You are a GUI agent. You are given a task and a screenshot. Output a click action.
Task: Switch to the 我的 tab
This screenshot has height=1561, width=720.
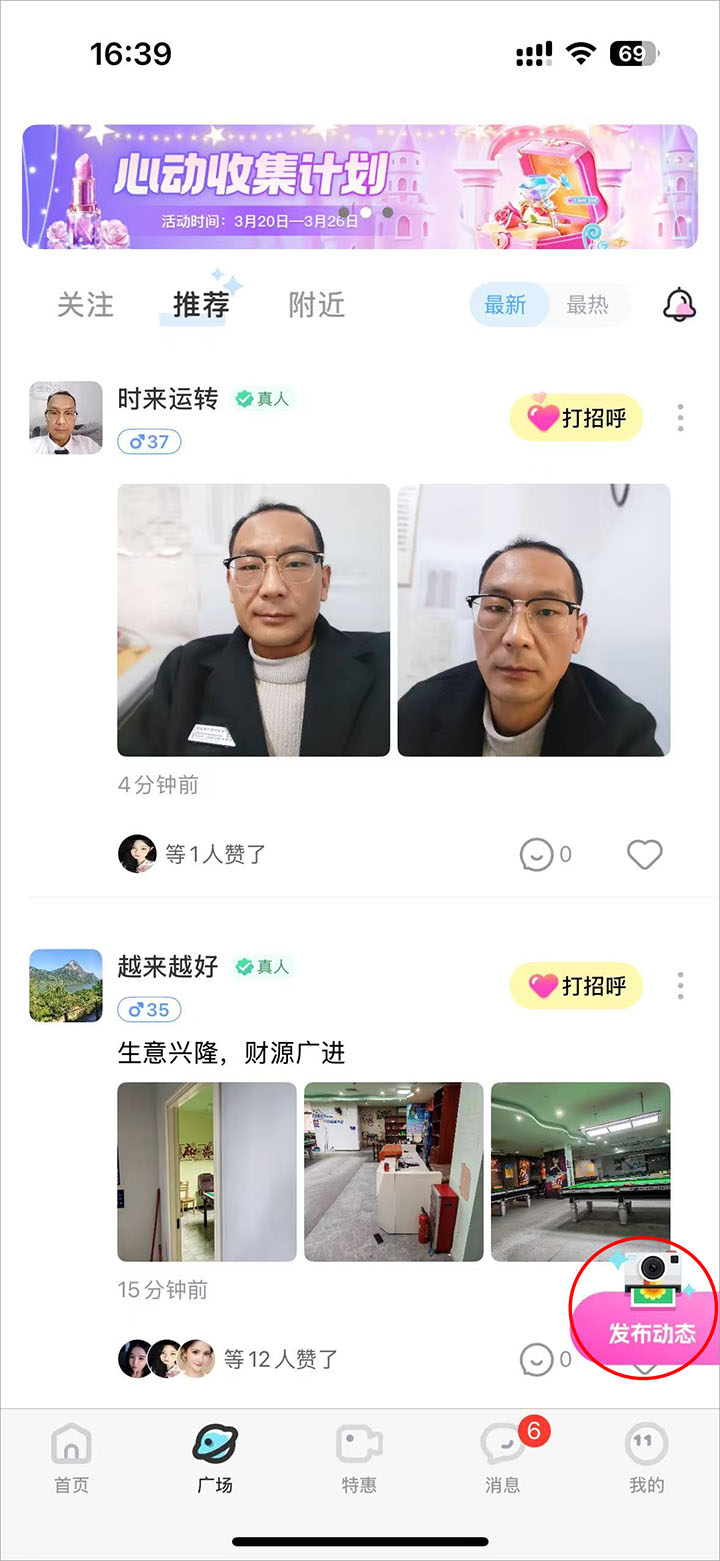[x=646, y=1460]
